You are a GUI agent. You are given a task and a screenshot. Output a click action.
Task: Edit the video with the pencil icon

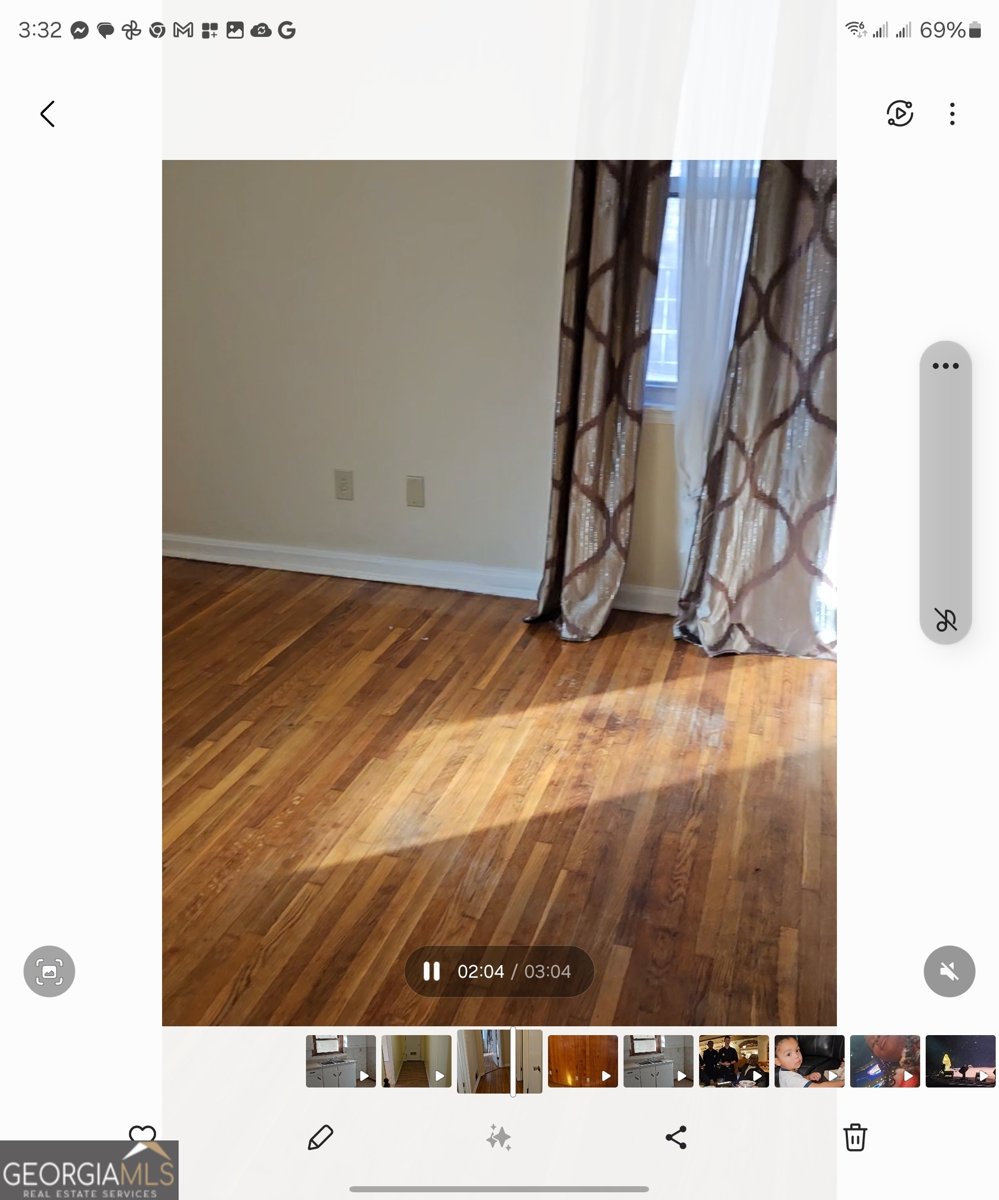pyautogui.click(x=320, y=1137)
